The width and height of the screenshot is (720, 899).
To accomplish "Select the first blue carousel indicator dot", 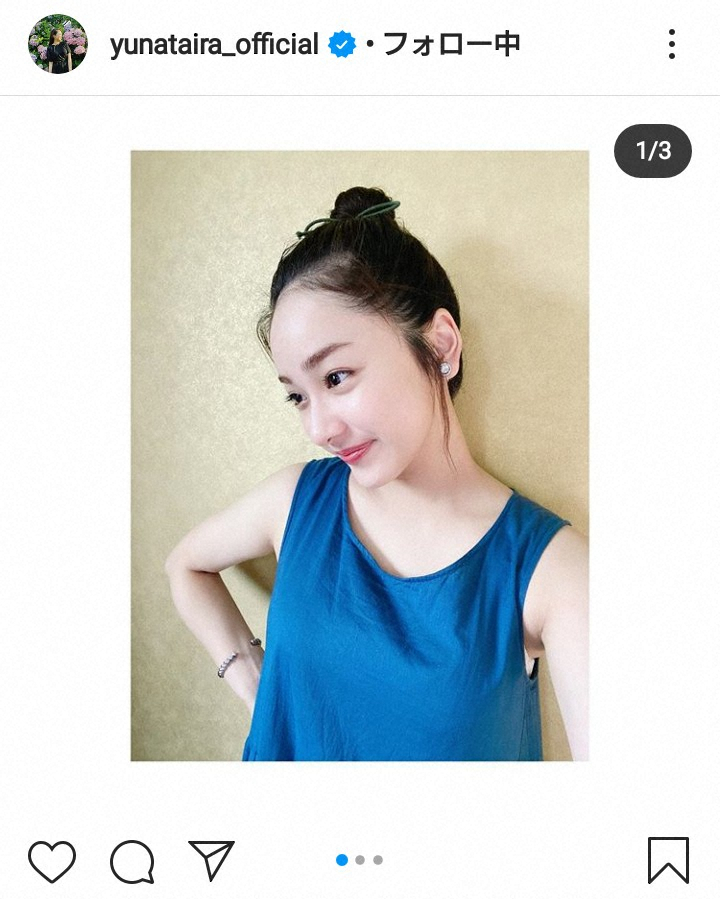I will pos(343,859).
